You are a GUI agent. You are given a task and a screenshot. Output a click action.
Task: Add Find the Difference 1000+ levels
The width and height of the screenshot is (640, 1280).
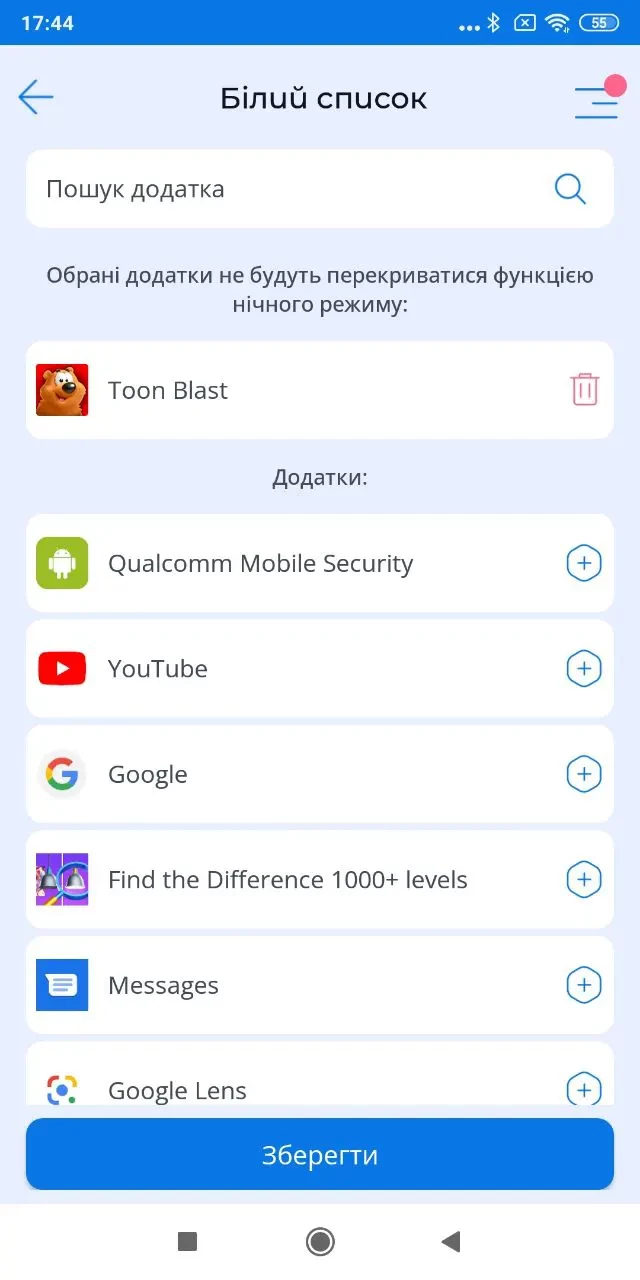coord(584,880)
